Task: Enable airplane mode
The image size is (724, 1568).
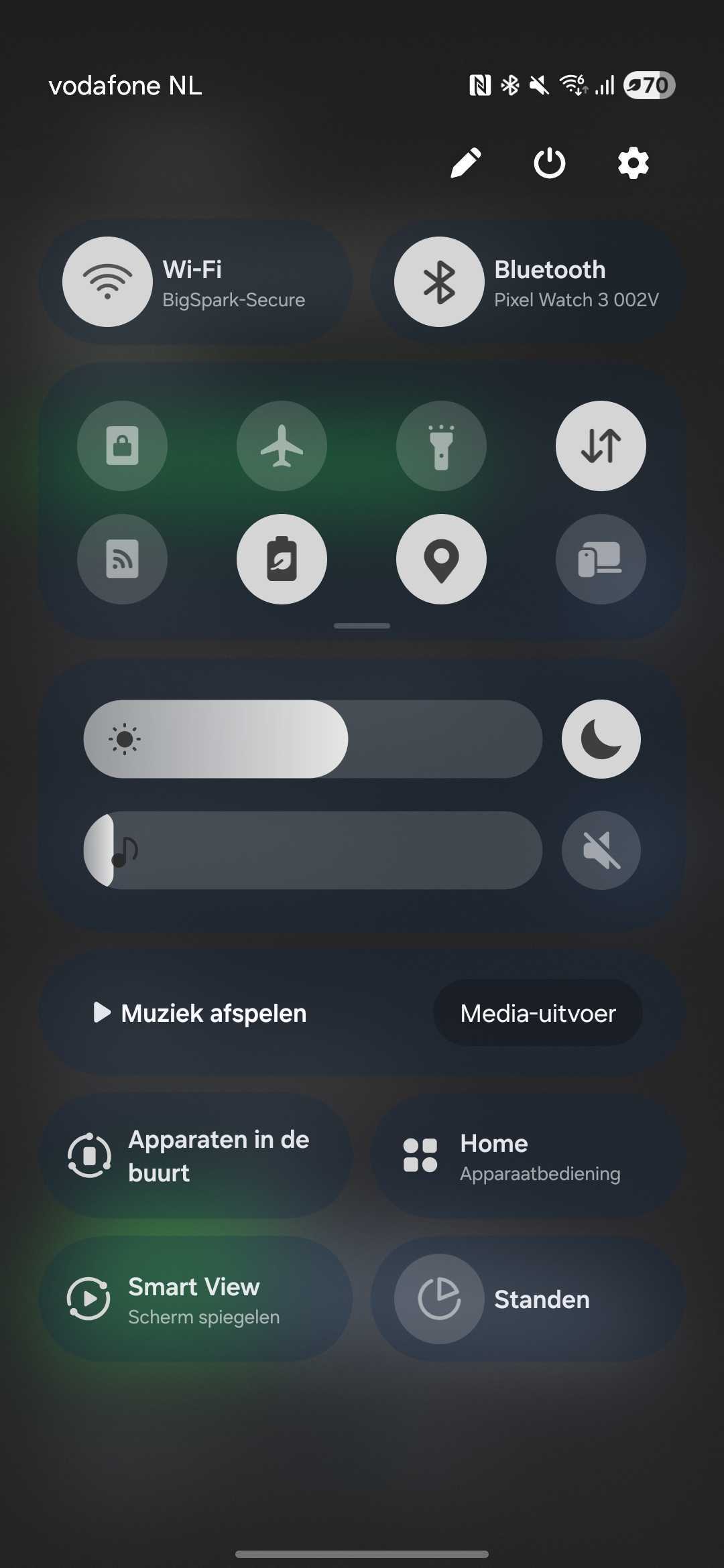Action: coord(282,446)
